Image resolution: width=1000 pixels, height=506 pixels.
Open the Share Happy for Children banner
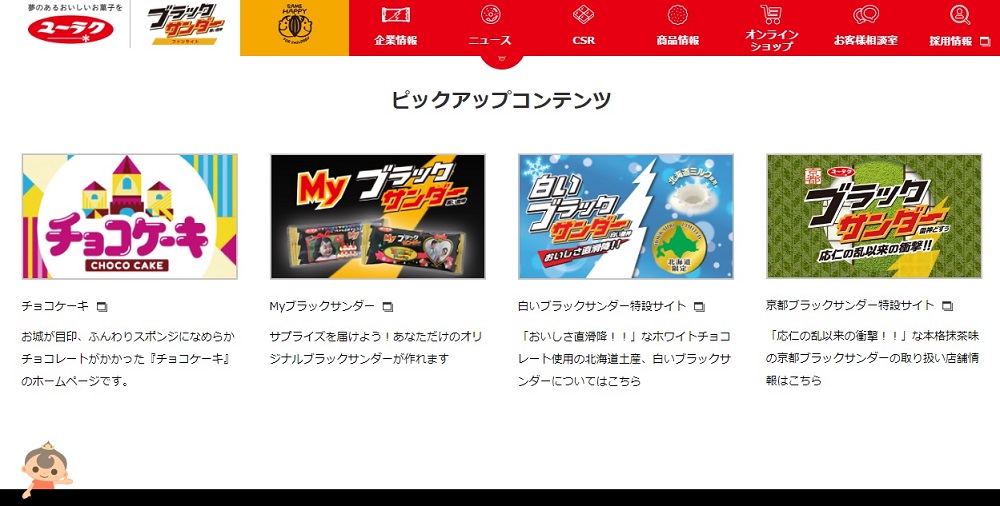tap(294, 27)
